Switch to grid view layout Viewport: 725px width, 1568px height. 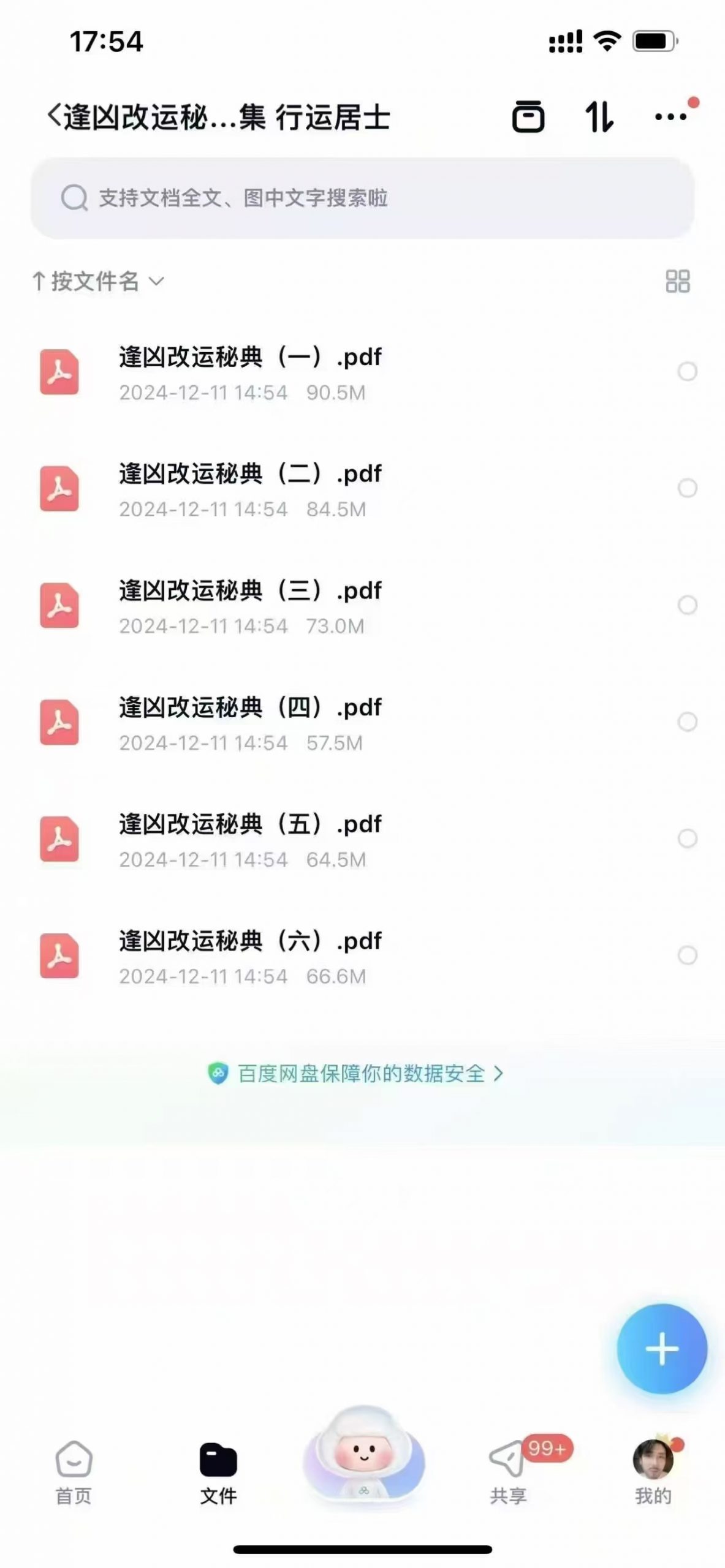click(x=677, y=281)
